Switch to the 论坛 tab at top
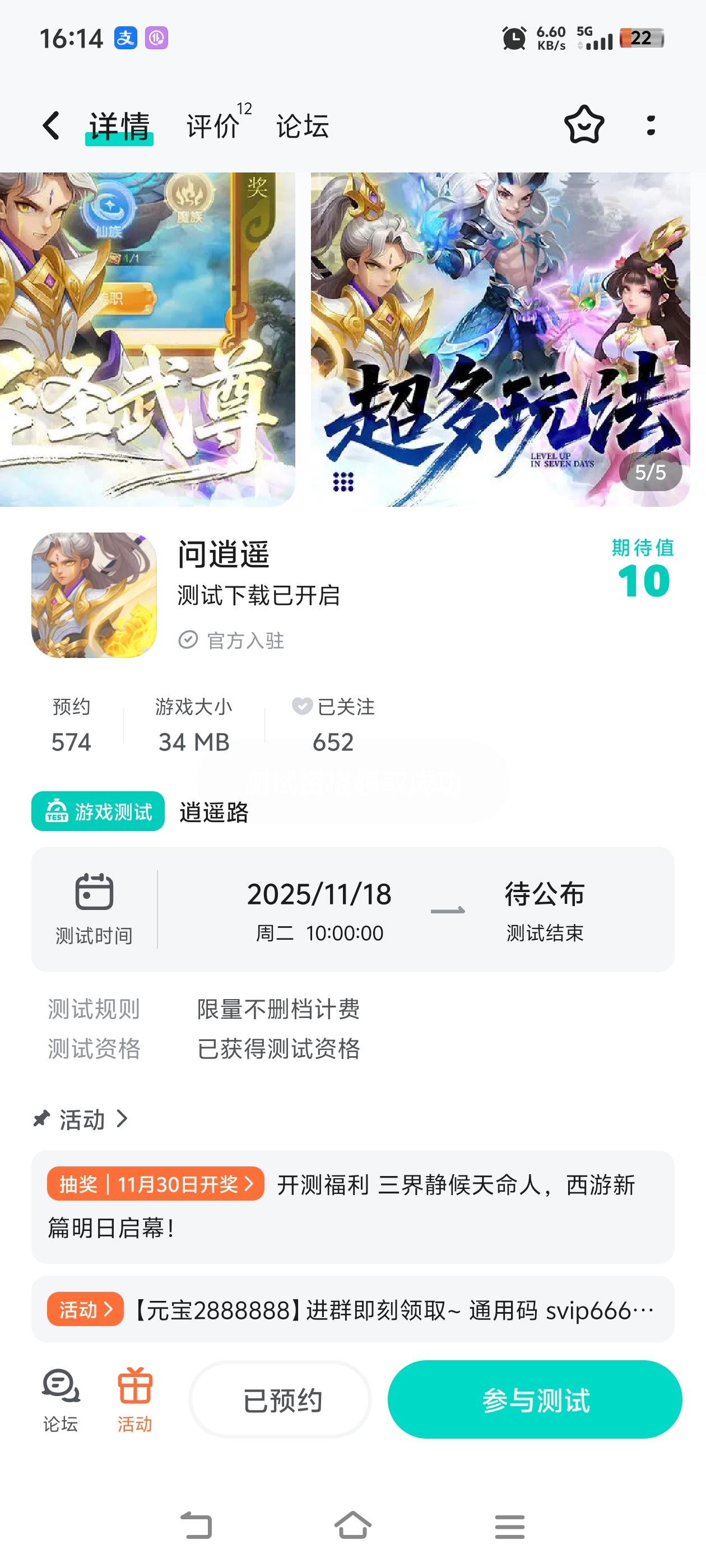706x1568 pixels. (301, 127)
